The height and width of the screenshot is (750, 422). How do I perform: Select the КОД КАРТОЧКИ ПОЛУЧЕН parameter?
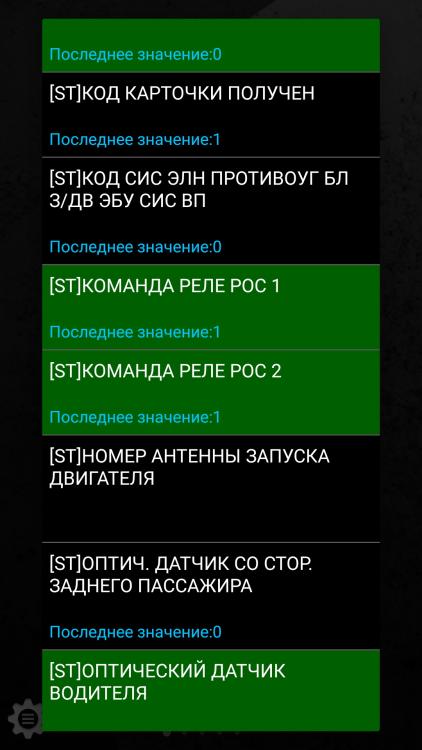click(211, 115)
